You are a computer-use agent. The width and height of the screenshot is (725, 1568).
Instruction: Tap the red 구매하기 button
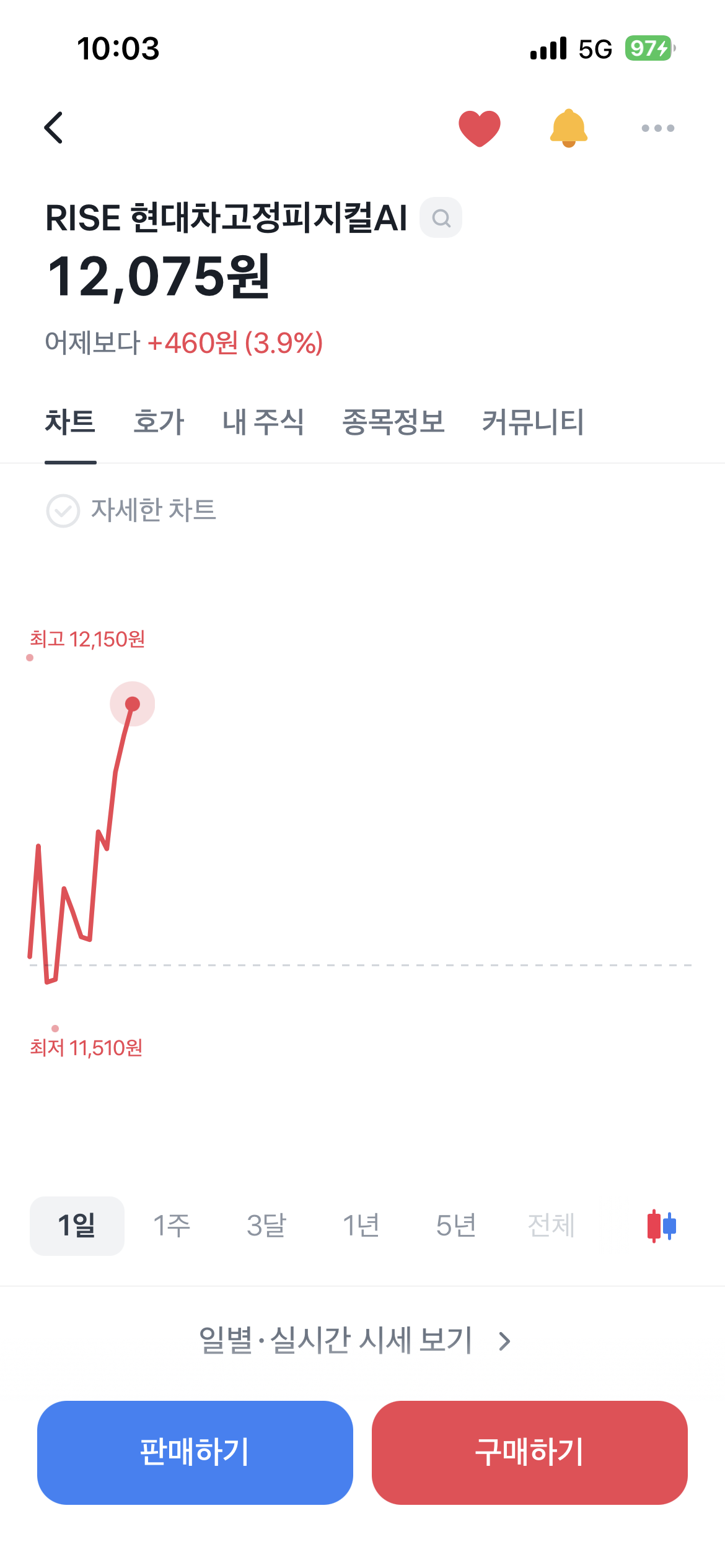click(x=530, y=1452)
